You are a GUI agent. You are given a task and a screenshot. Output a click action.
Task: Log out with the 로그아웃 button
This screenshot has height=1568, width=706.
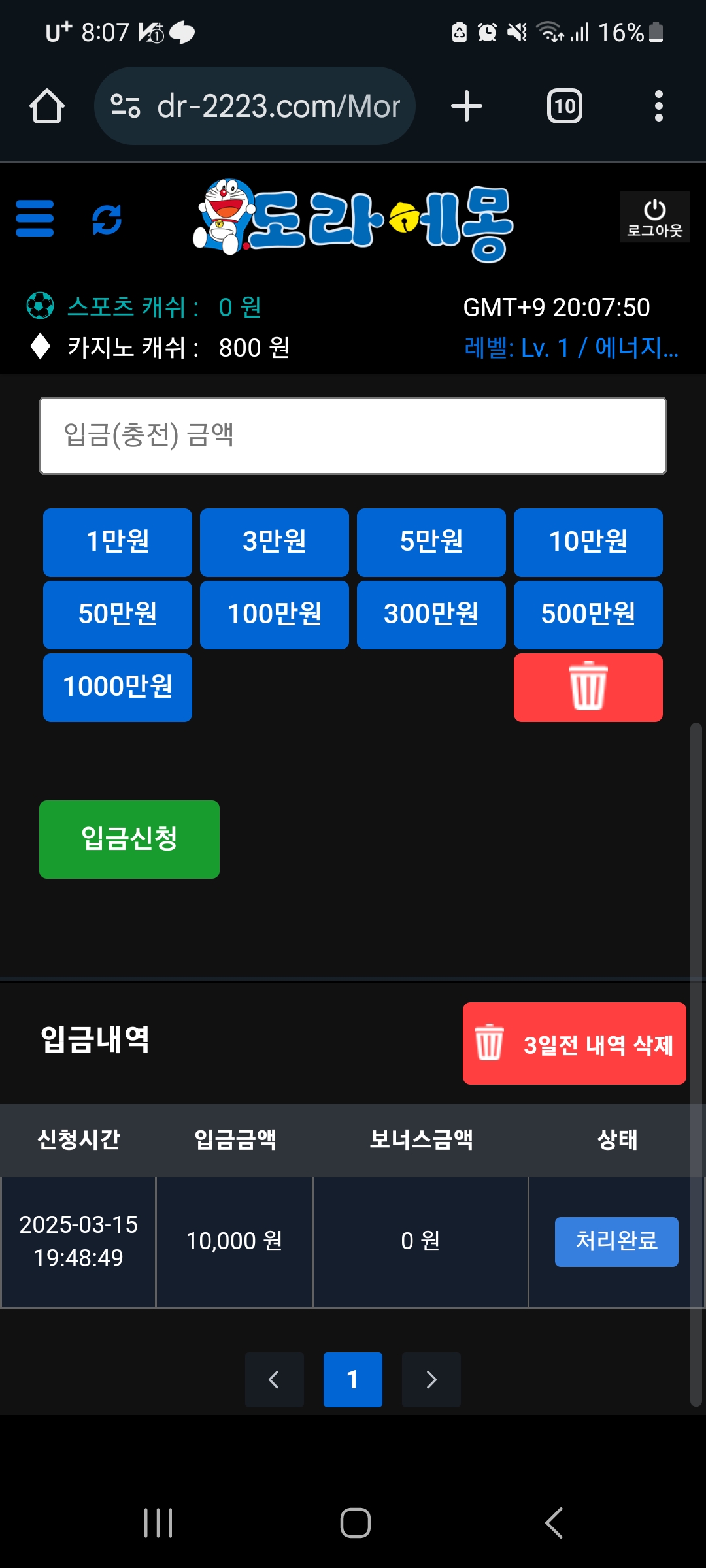coord(654,218)
